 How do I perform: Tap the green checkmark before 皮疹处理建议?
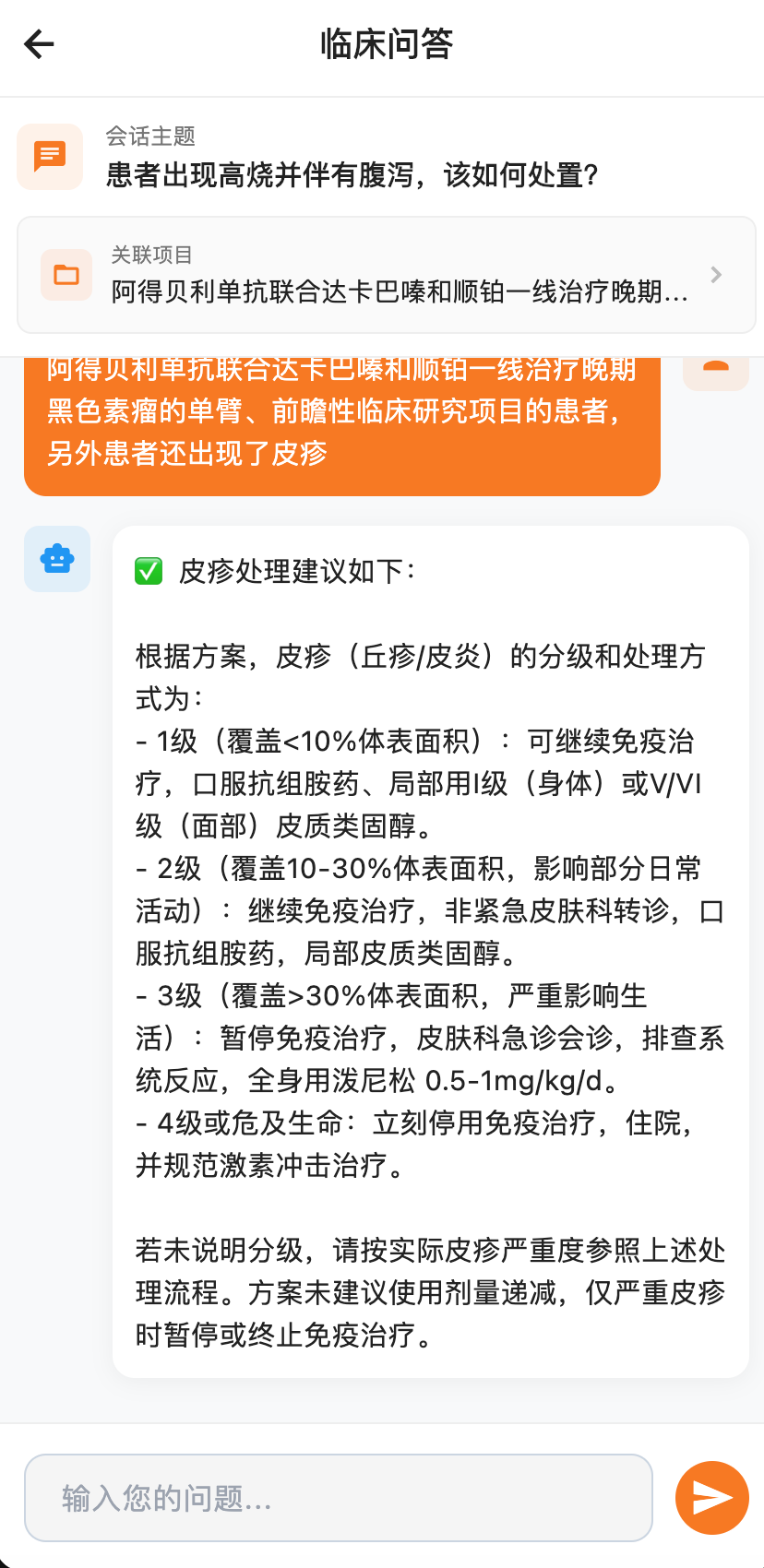coord(148,570)
